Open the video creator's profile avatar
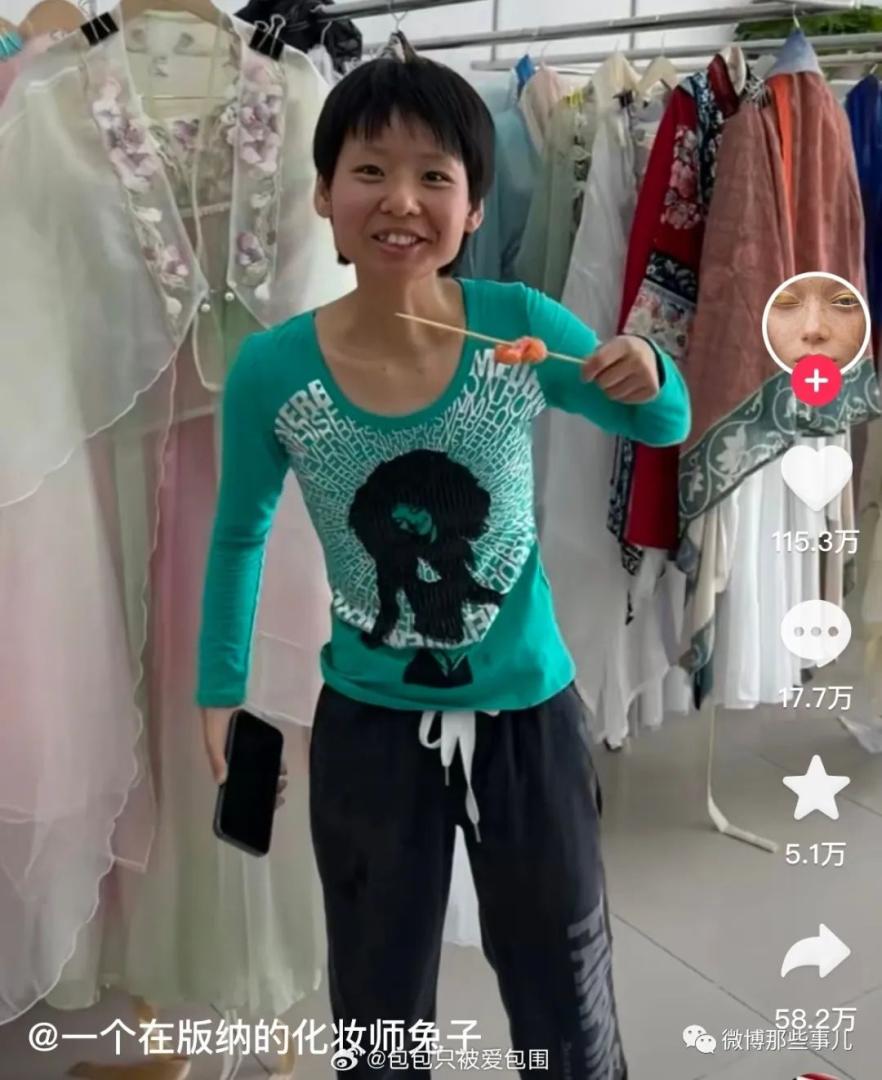Viewport: 882px width, 1080px height. pos(815,321)
